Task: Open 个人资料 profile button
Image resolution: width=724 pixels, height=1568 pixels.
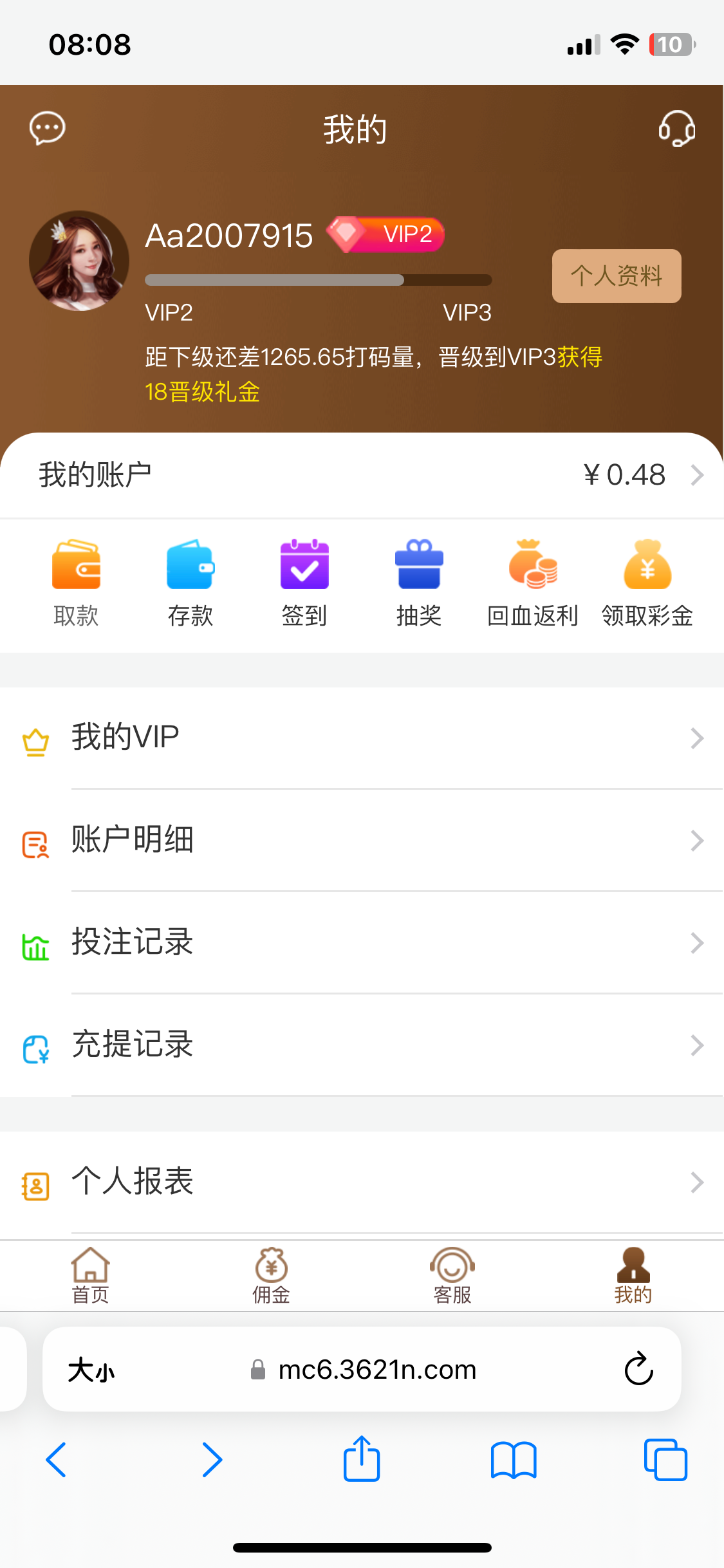Action: tap(616, 276)
